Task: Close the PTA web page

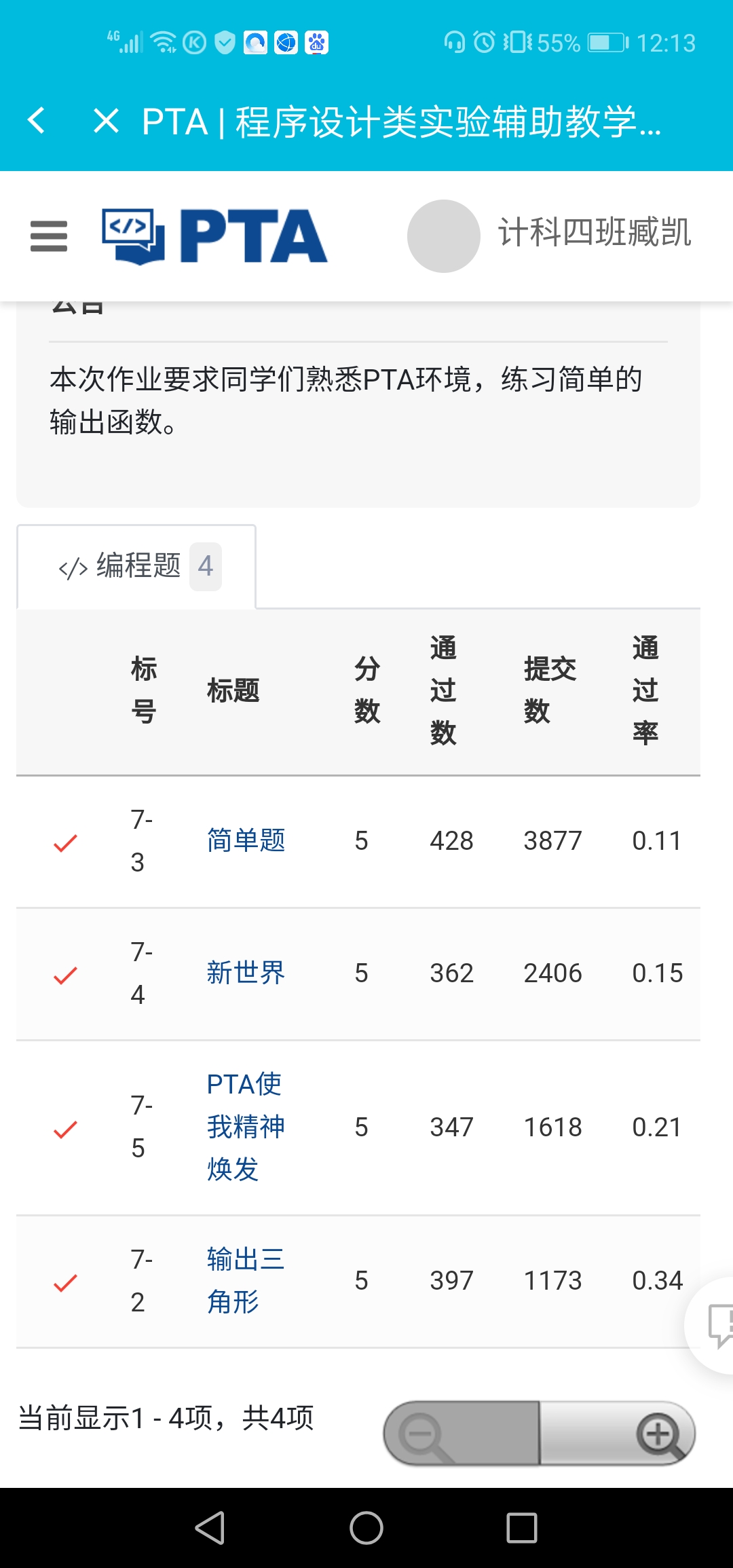Action: click(x=106, y=121)
